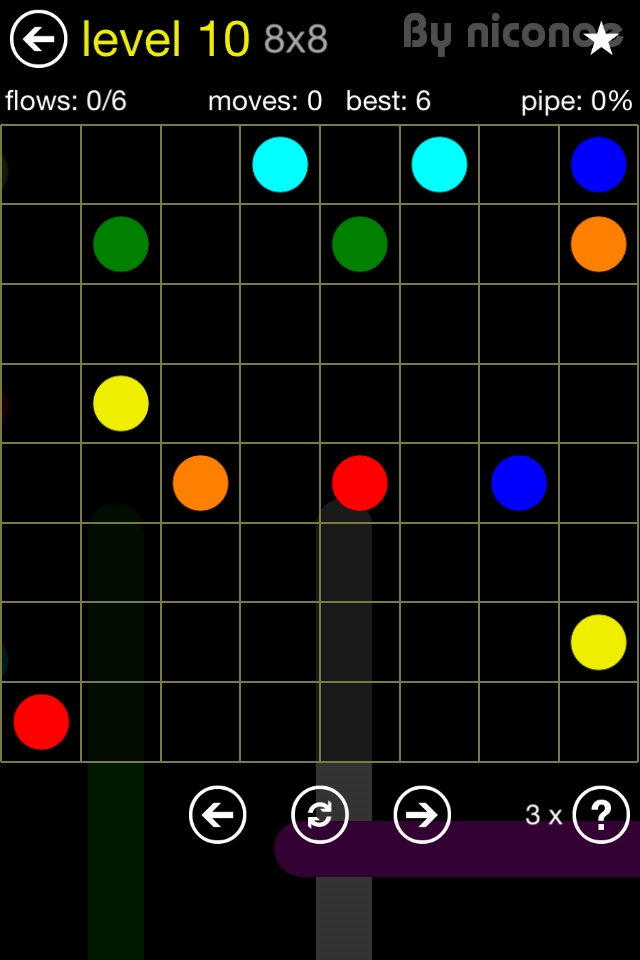Select the yellow dot on the left side
This screenshot has height=960, width=640.
click(x=121, y=403)
